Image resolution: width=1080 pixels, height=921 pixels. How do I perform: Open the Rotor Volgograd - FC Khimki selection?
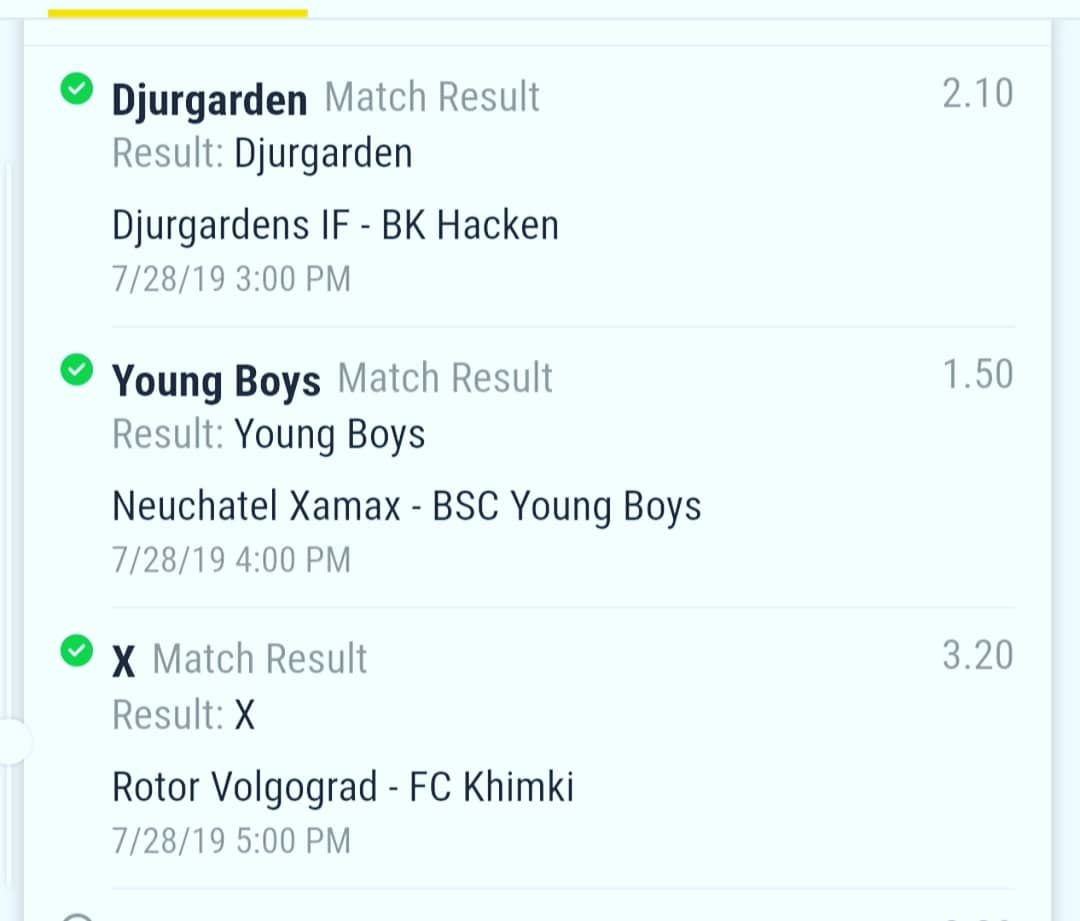[343, 787]
